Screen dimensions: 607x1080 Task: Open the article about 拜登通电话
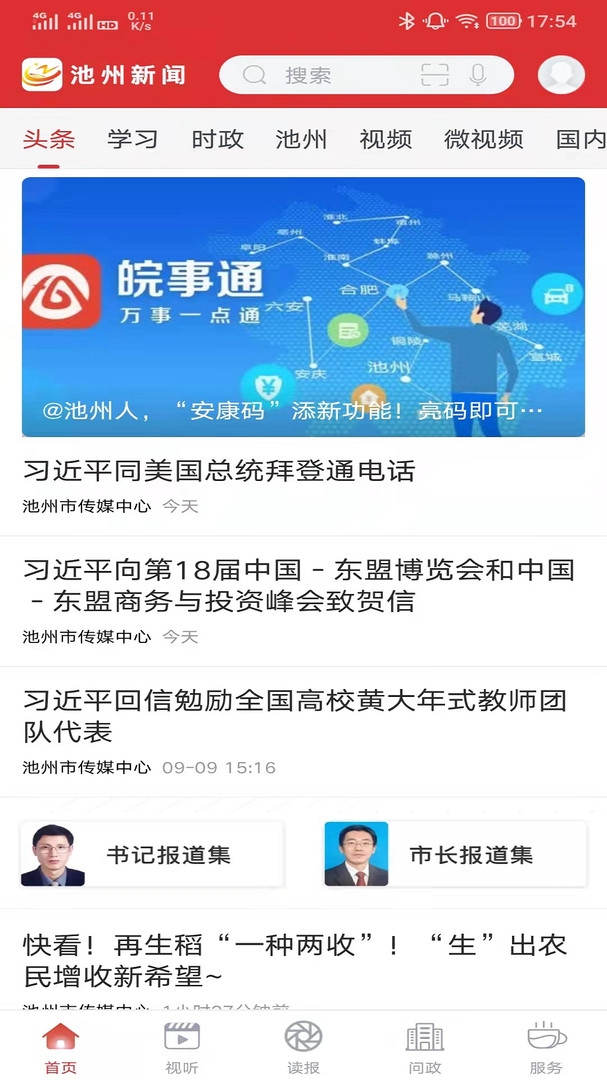pyautogui.click(x=220, y=471)
